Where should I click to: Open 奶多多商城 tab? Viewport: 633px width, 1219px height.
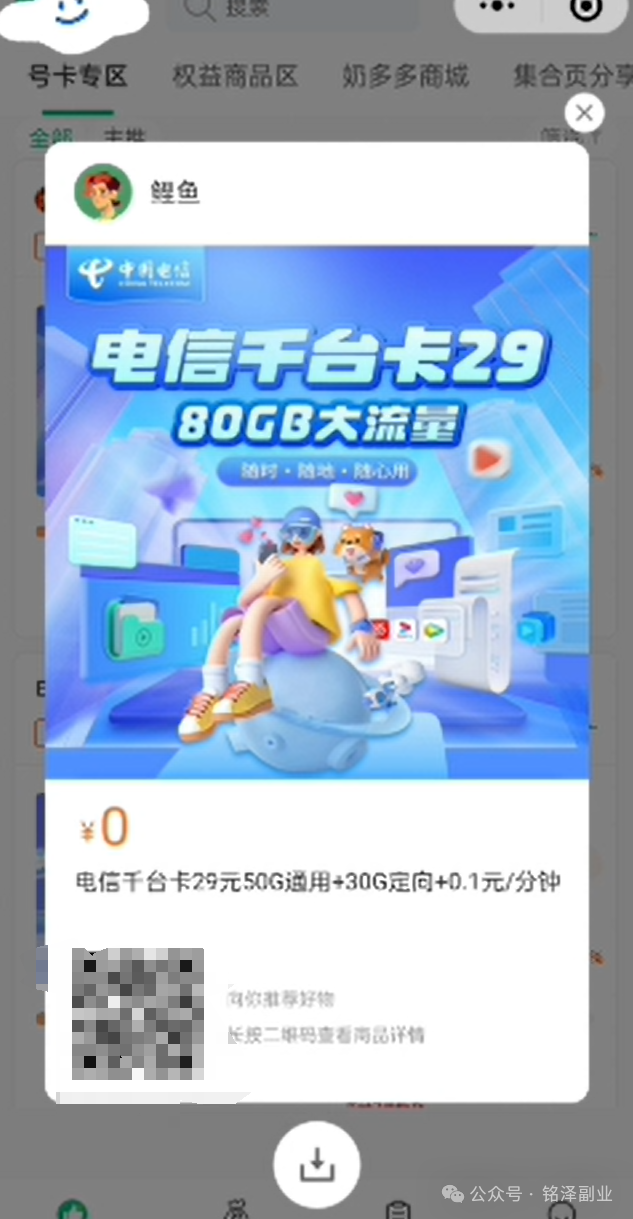(x=405, y=76)
